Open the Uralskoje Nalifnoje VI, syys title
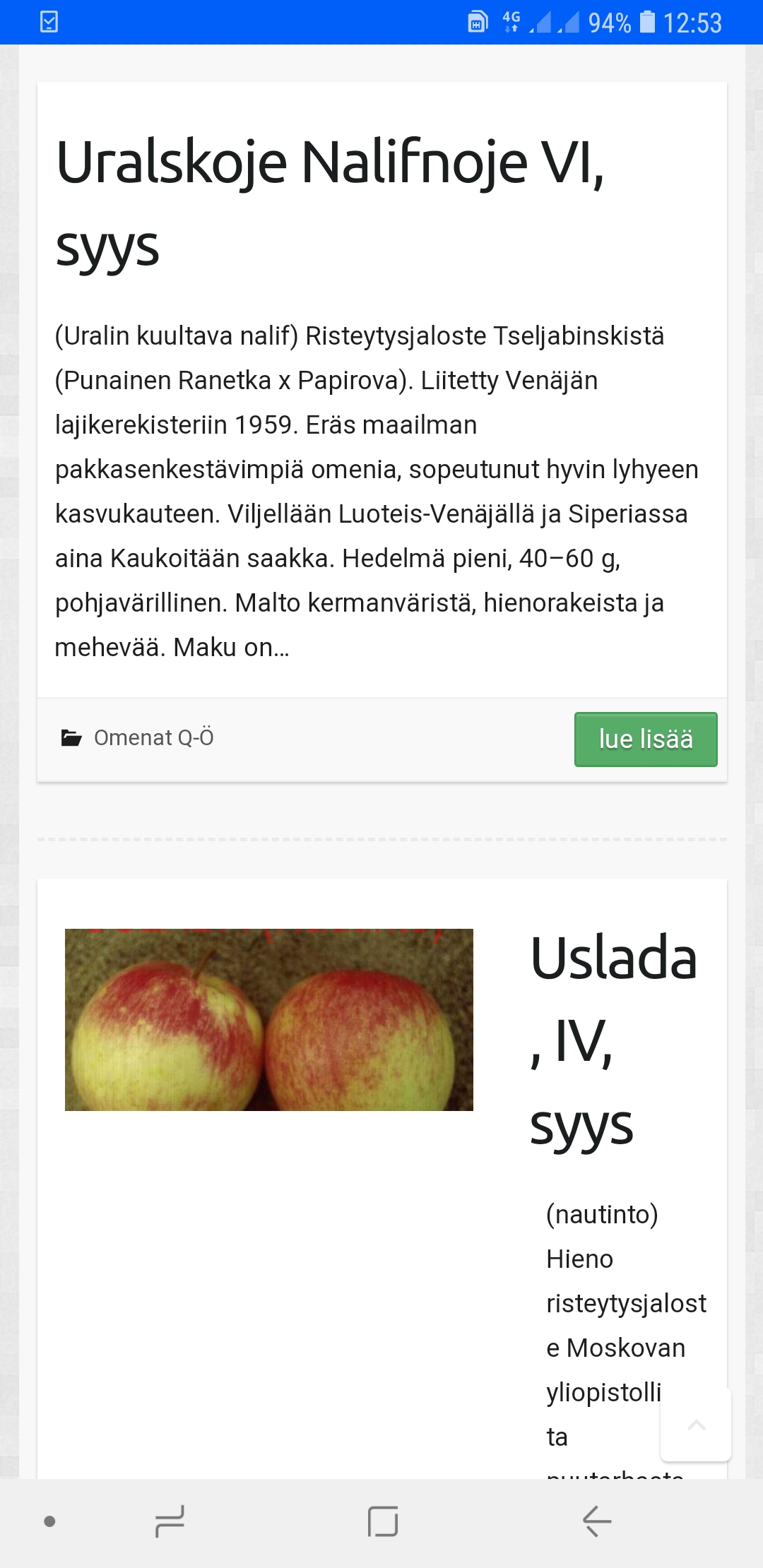The height and width of the screenshot is (1568, 763). point(330,203)
